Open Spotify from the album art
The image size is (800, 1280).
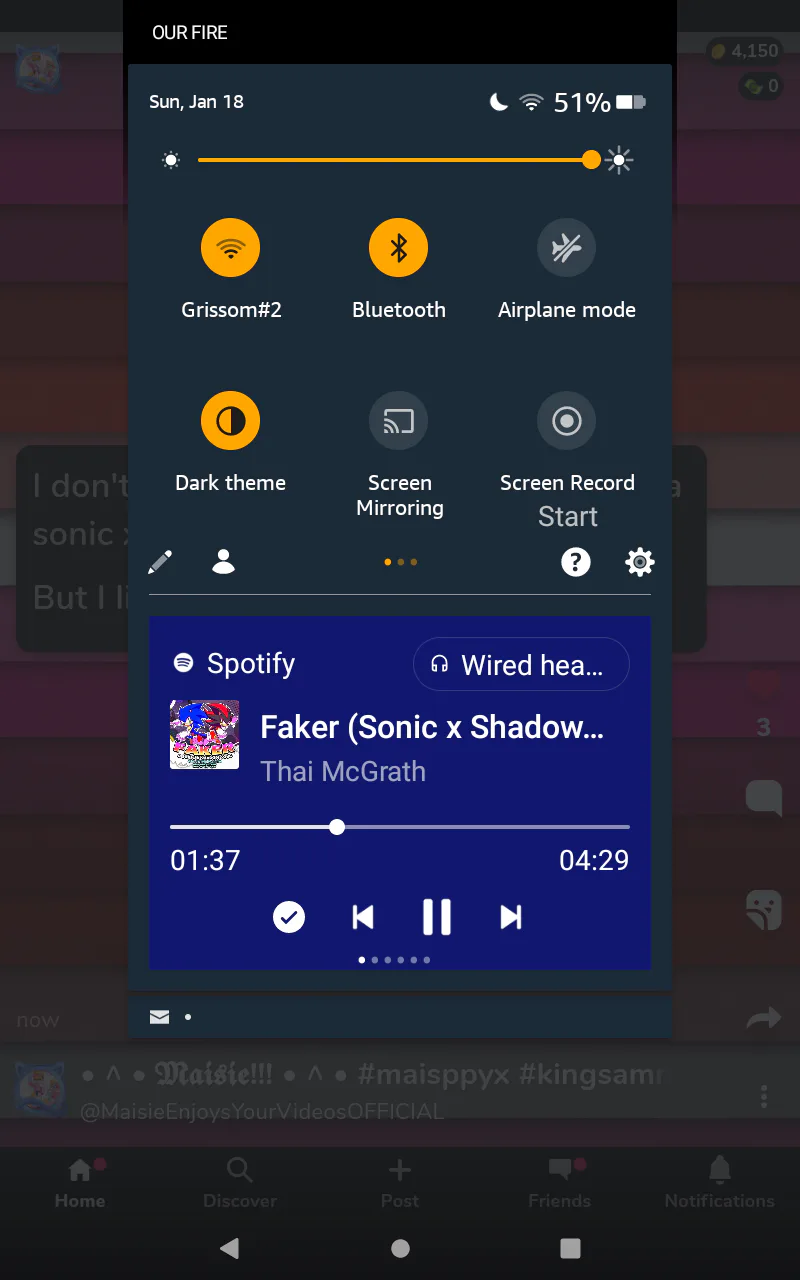204,734
